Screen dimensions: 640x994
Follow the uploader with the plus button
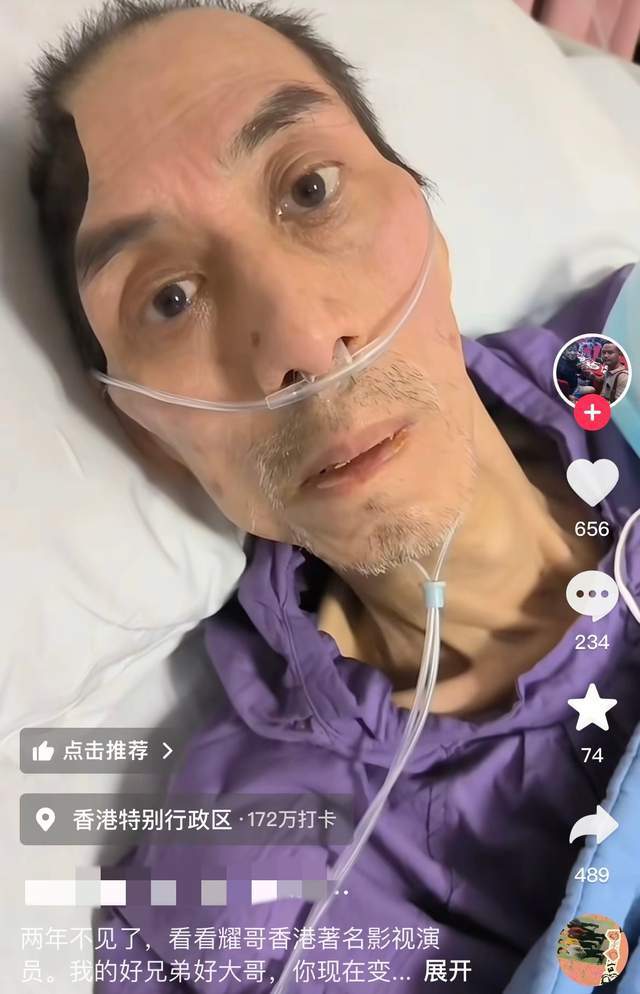point(592,412)
